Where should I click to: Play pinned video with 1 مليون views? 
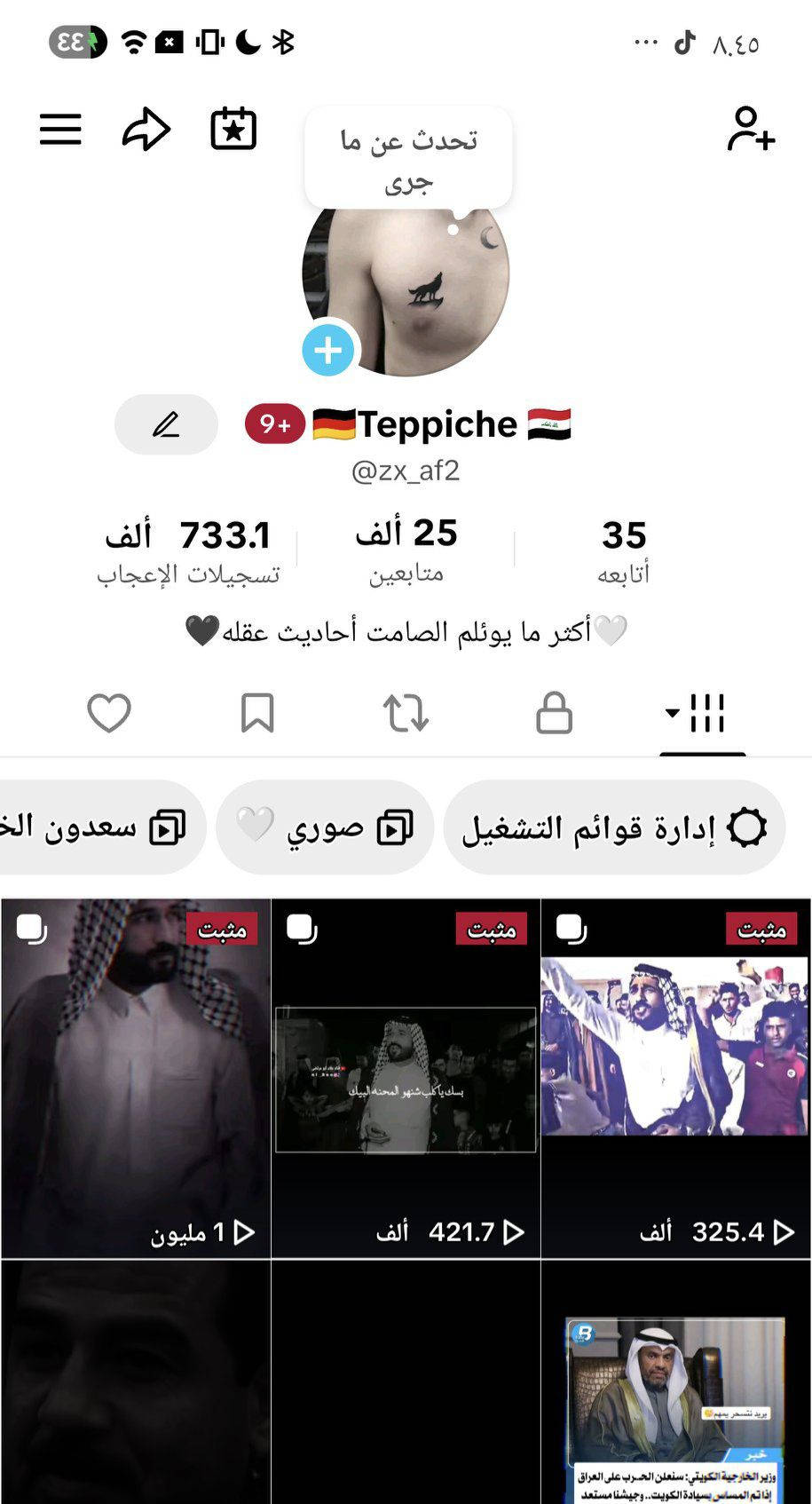click(136, 1079)
